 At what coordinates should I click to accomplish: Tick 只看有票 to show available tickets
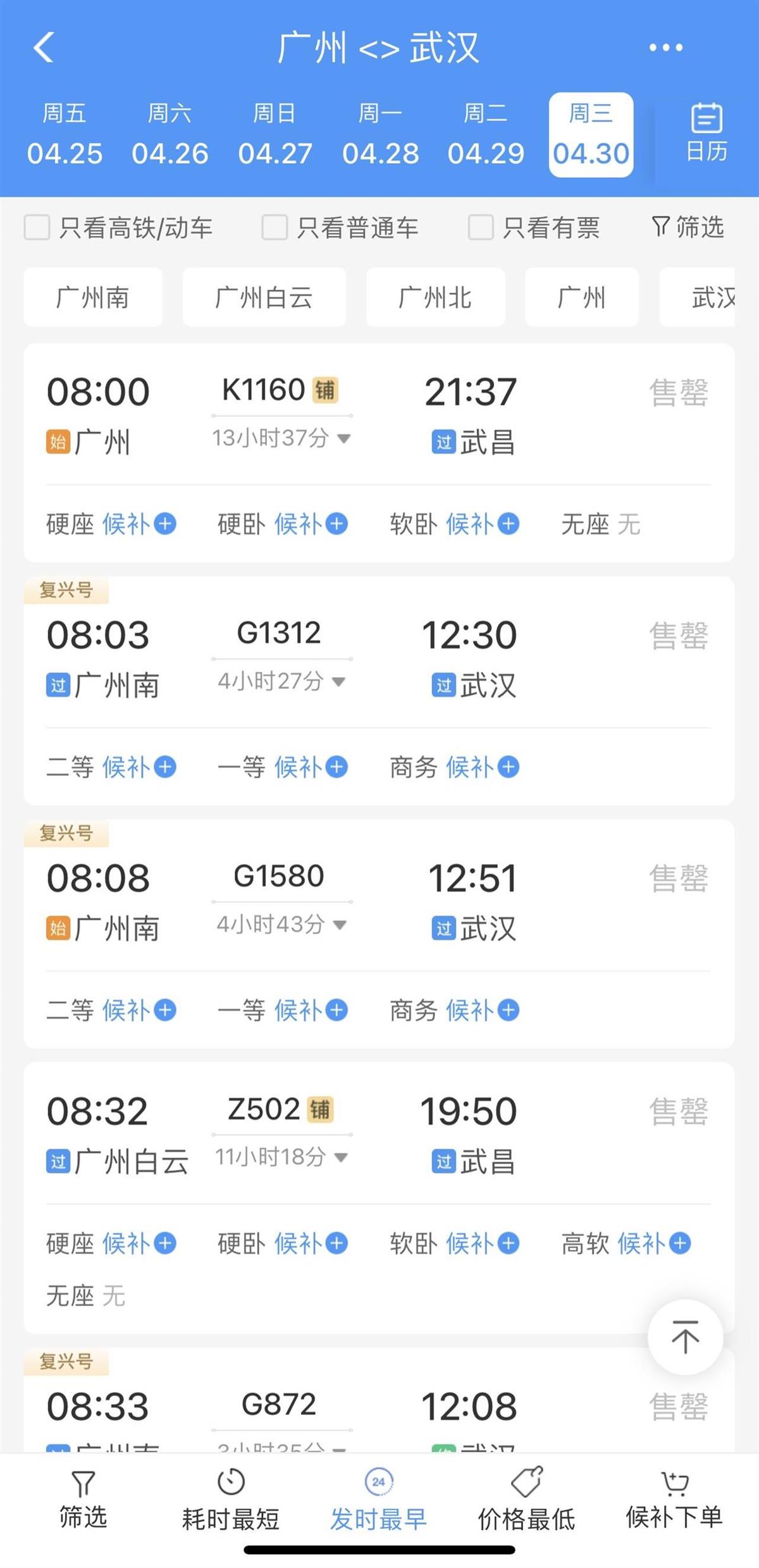coord(481,228)
